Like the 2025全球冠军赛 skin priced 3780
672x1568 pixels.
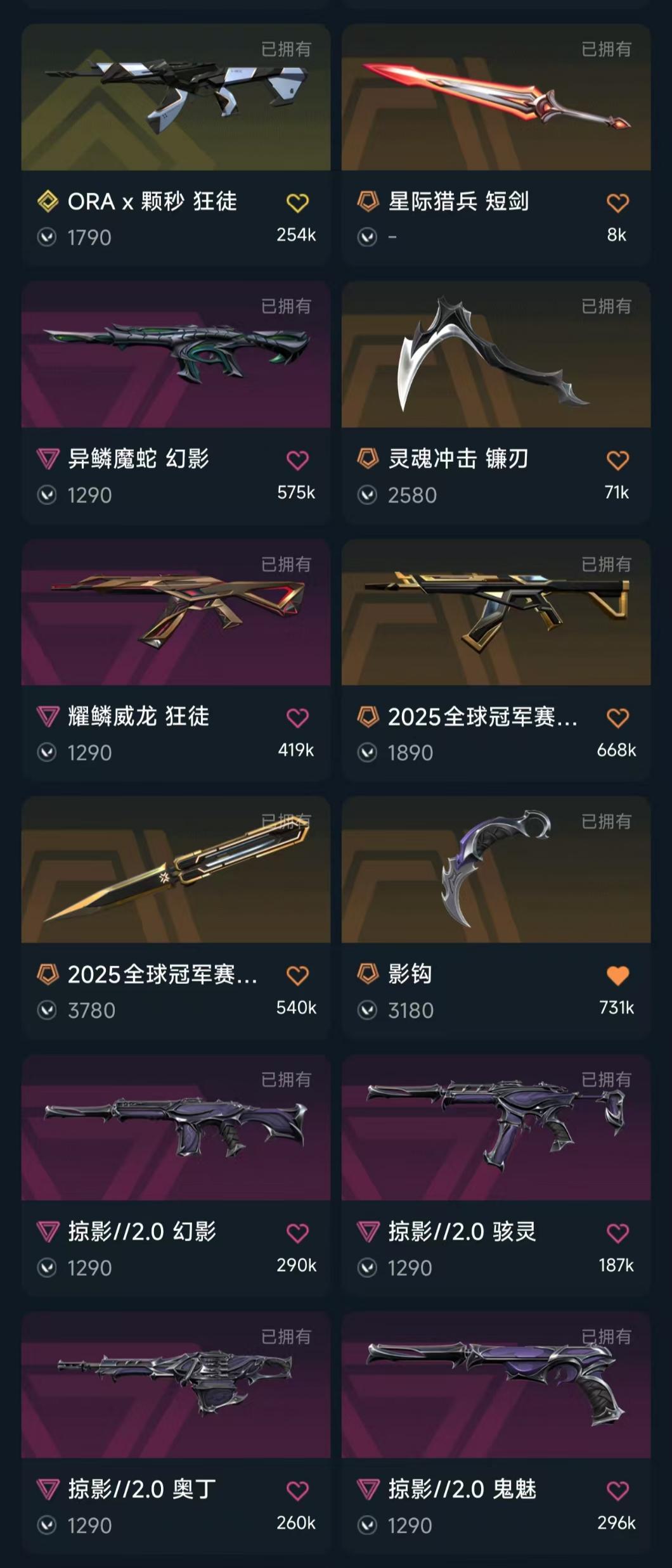click(297, 976)
